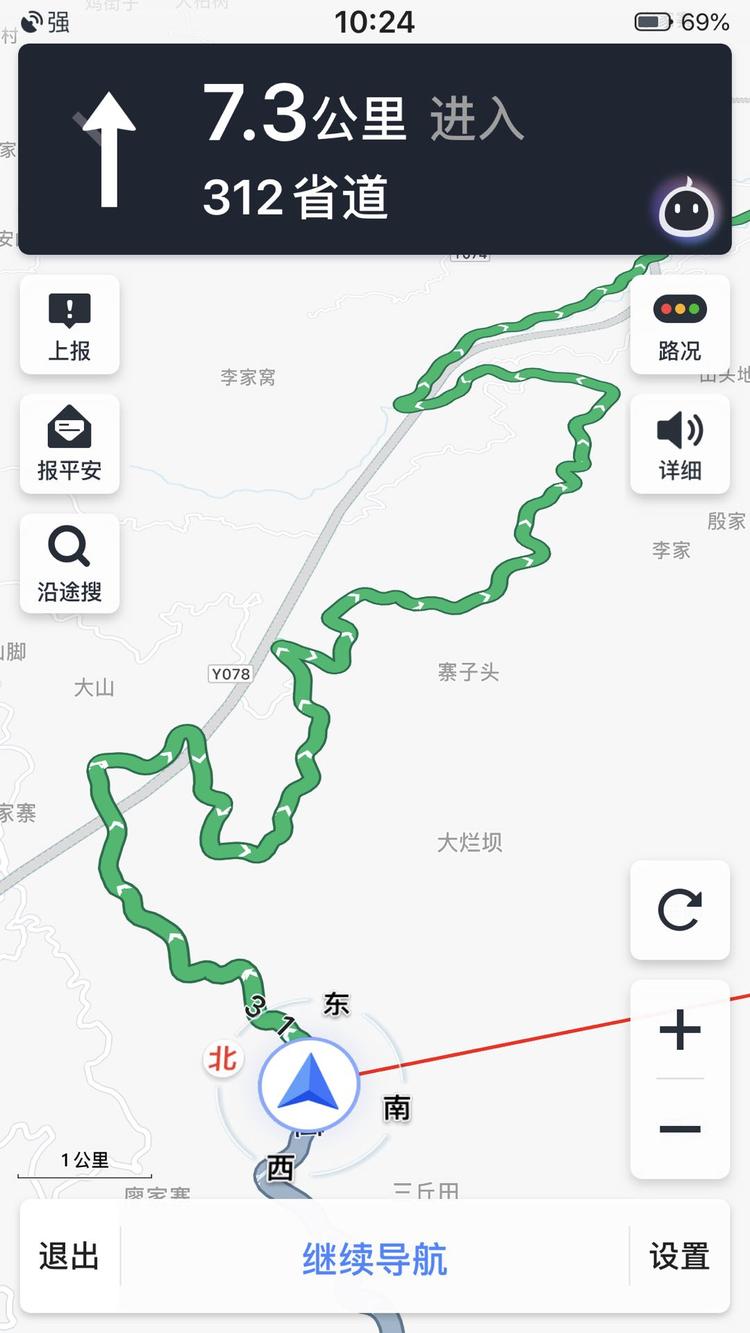Screen dimensions: 750x1333
Task: Zoom out on the map
Action: point(680,1128)
